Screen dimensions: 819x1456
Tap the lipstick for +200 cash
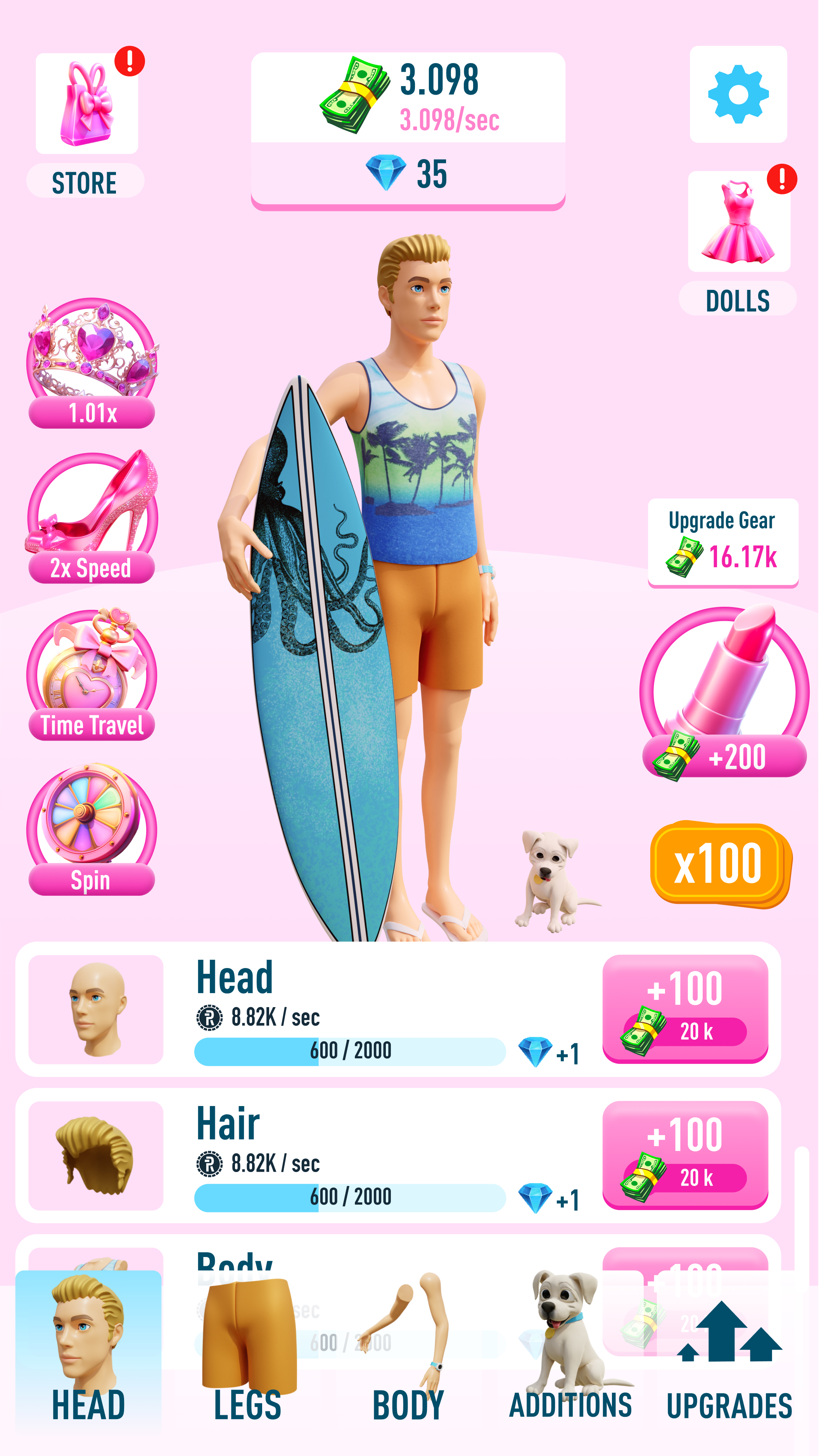(x=724, y=693)
